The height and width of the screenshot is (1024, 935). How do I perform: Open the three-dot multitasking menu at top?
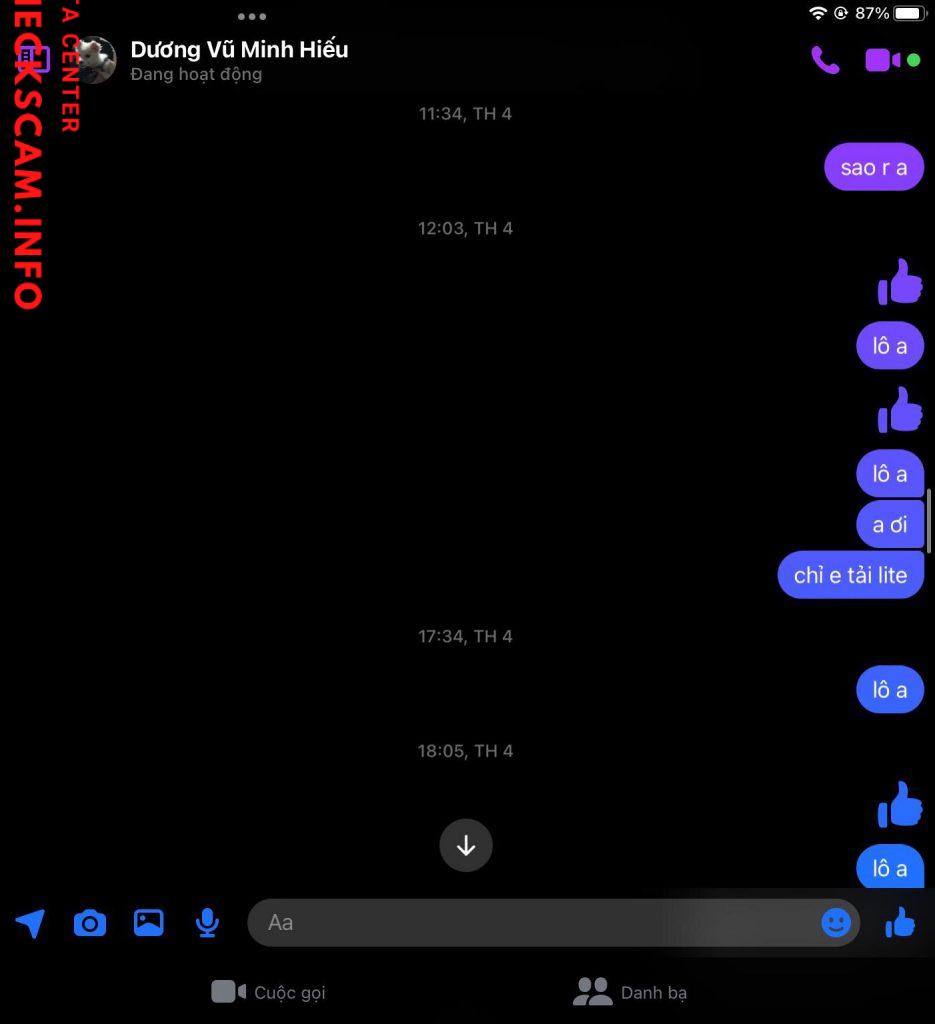(x=252, y=17)
